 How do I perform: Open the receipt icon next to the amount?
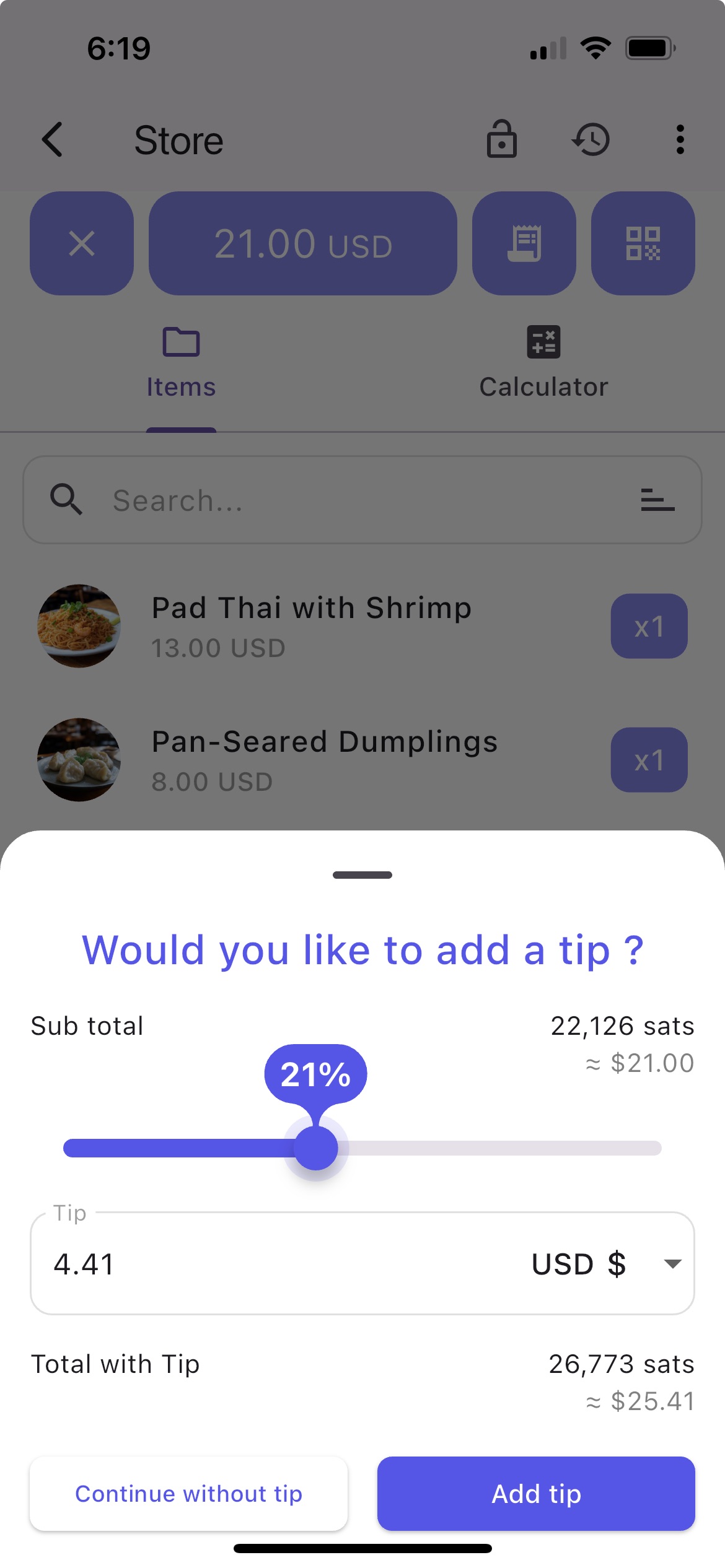[x=524, y=243]
